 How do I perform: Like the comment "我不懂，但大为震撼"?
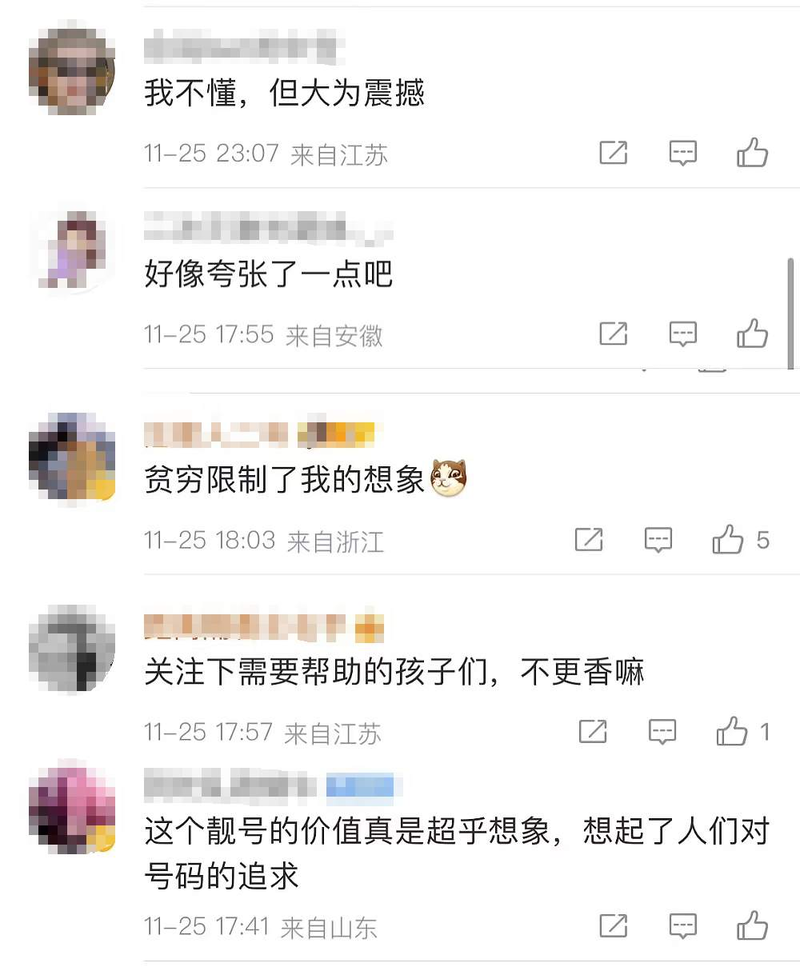[x=752, y=153]
